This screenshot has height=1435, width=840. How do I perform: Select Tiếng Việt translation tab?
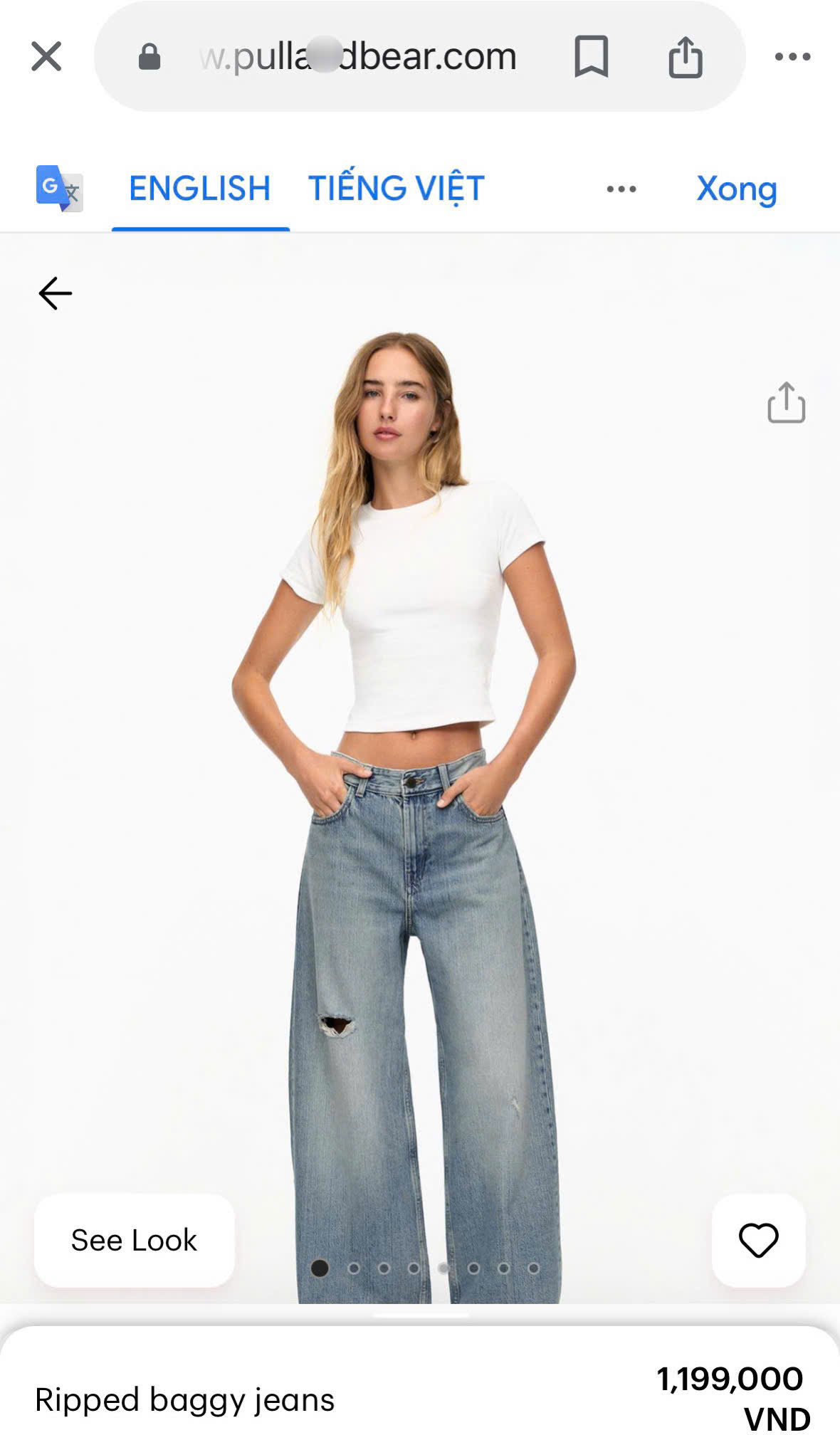pos(396,189)
